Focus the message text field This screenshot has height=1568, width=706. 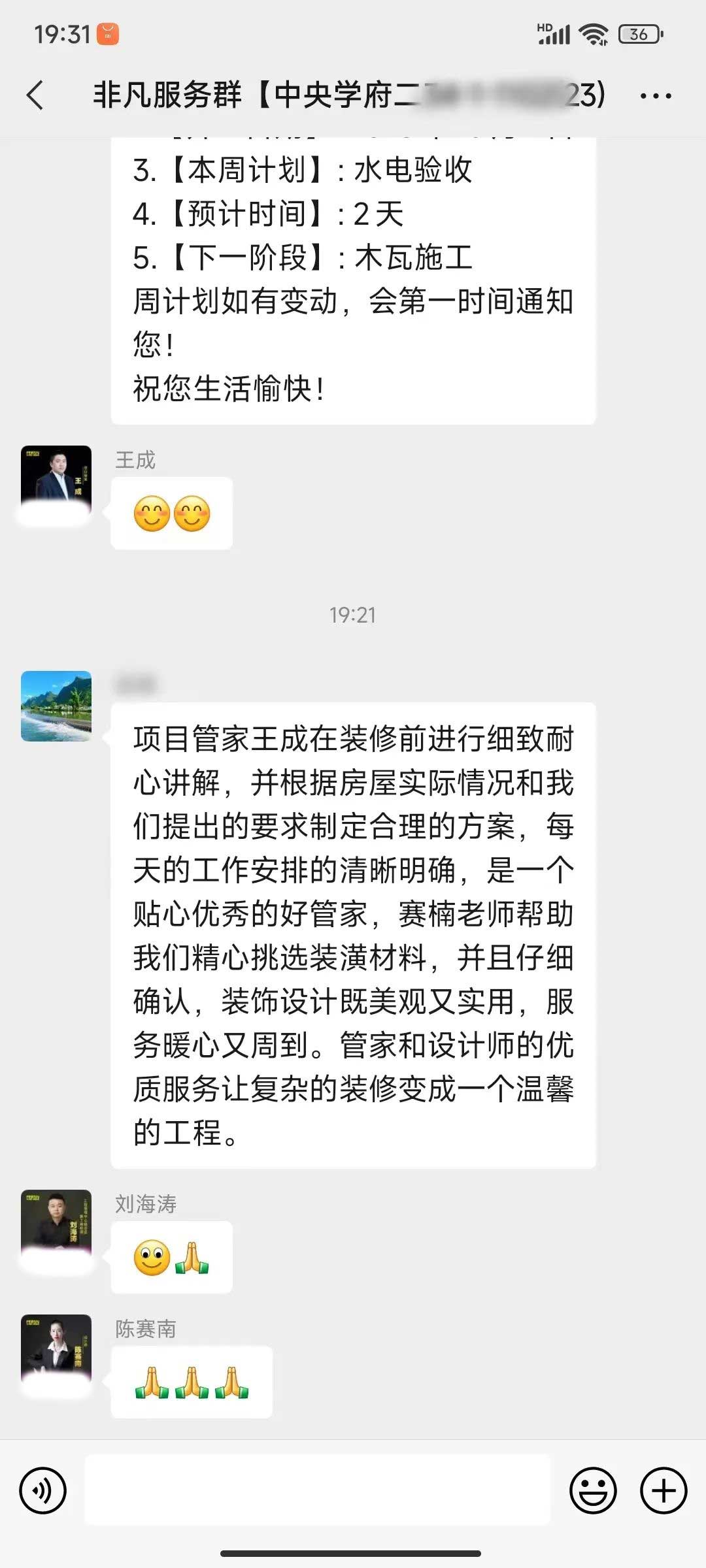pyautogui.click(x=318, y=1491)
